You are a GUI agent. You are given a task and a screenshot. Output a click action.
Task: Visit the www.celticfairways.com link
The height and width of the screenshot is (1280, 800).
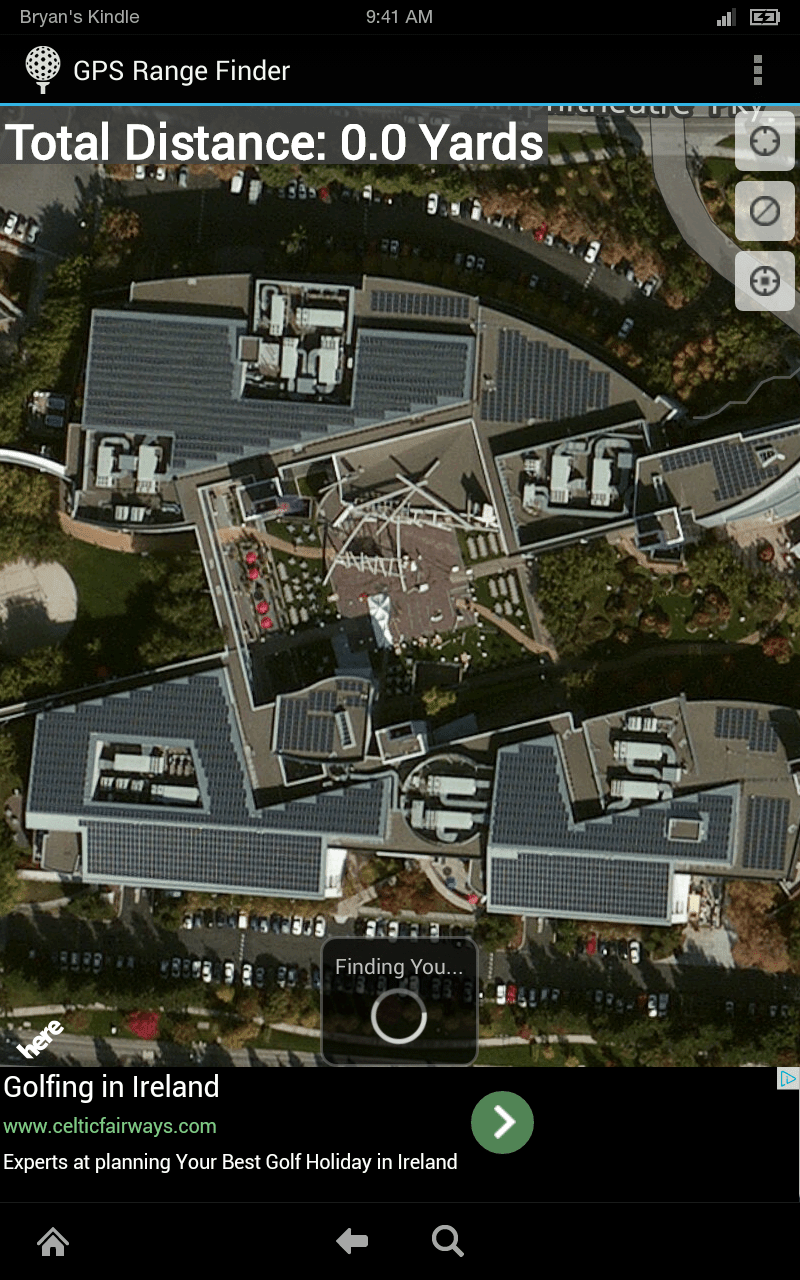point(110,1126)
